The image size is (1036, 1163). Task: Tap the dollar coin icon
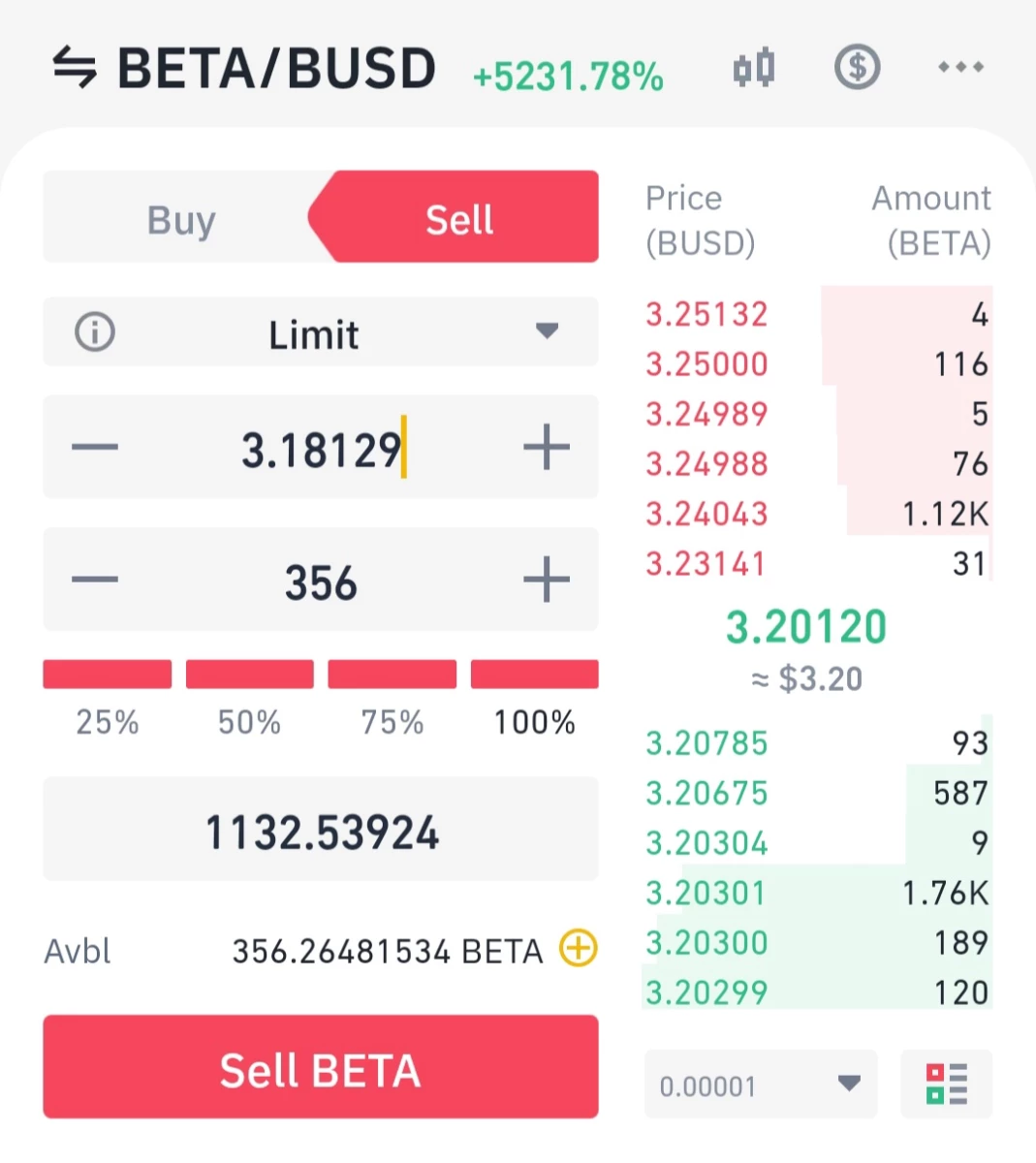[x=857, y=68]
